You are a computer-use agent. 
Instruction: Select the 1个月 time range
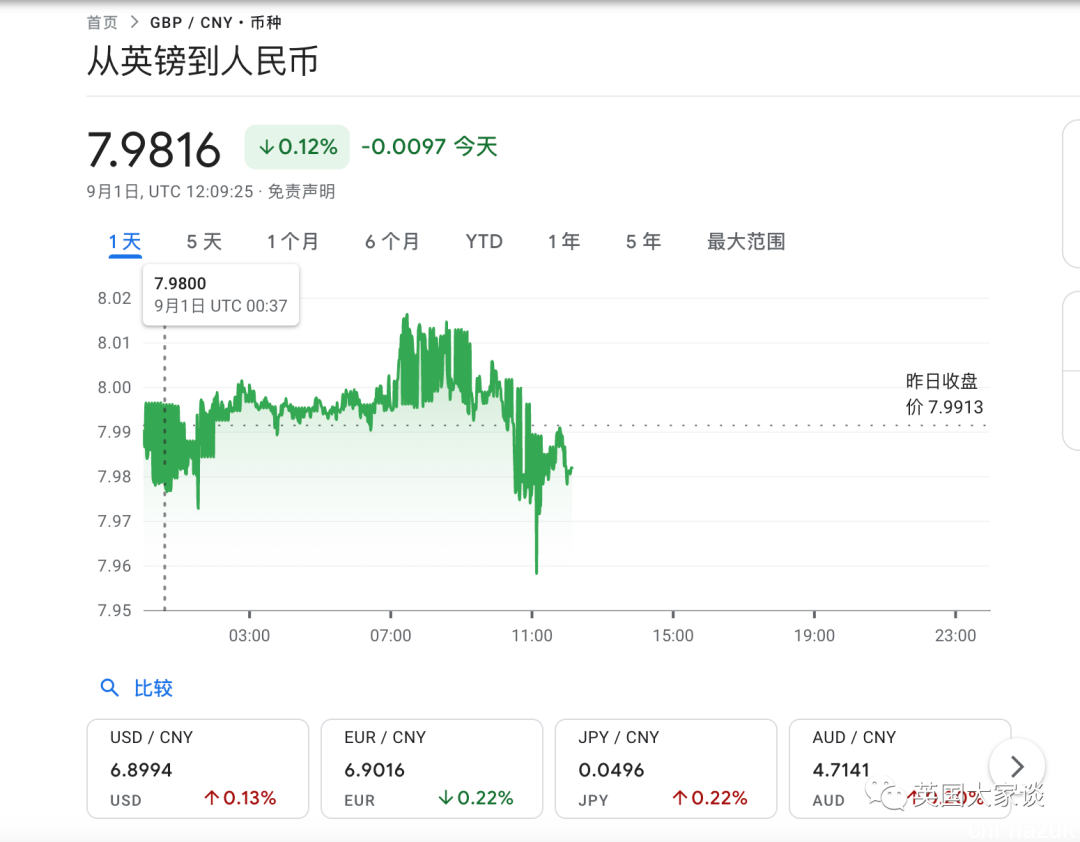293,242
